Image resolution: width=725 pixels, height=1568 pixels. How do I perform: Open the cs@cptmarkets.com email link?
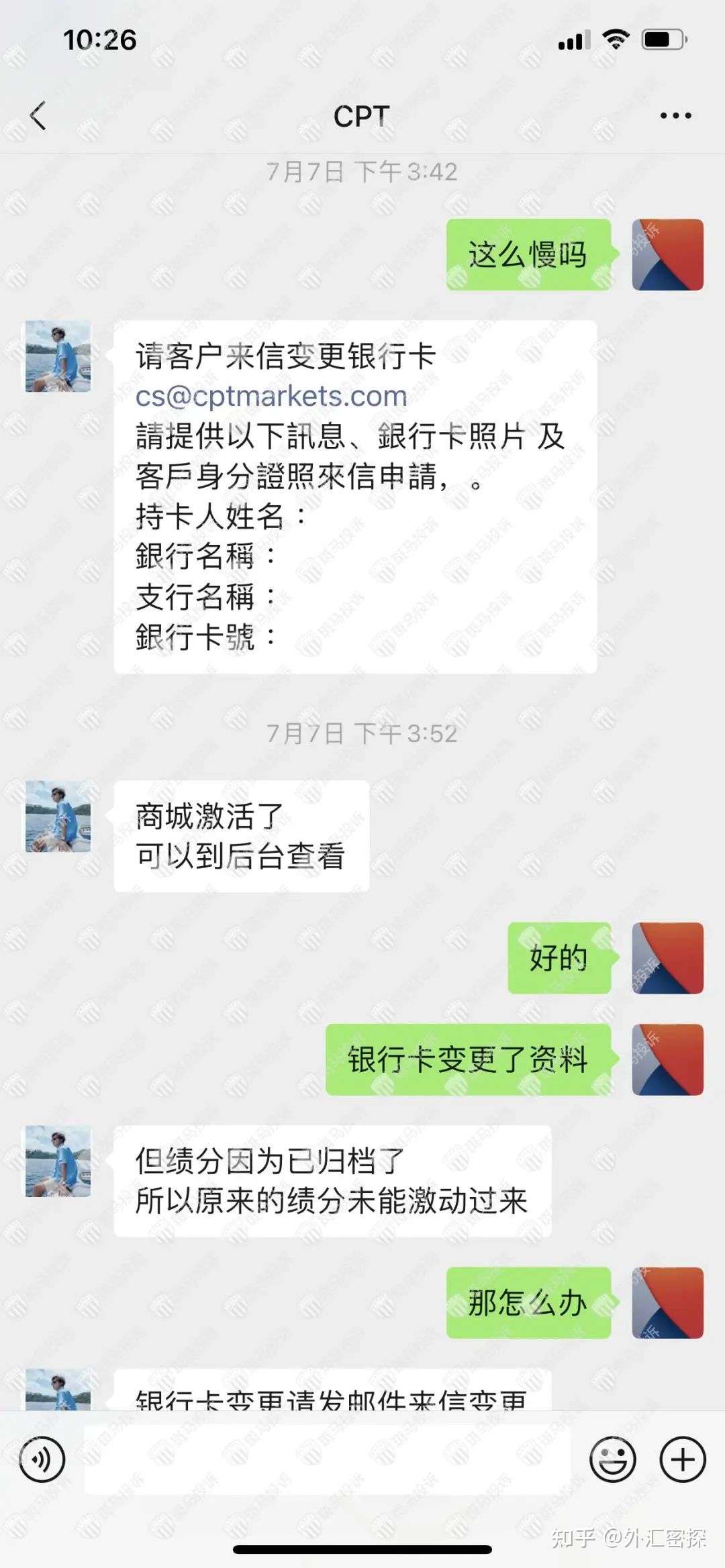(271, 396)
